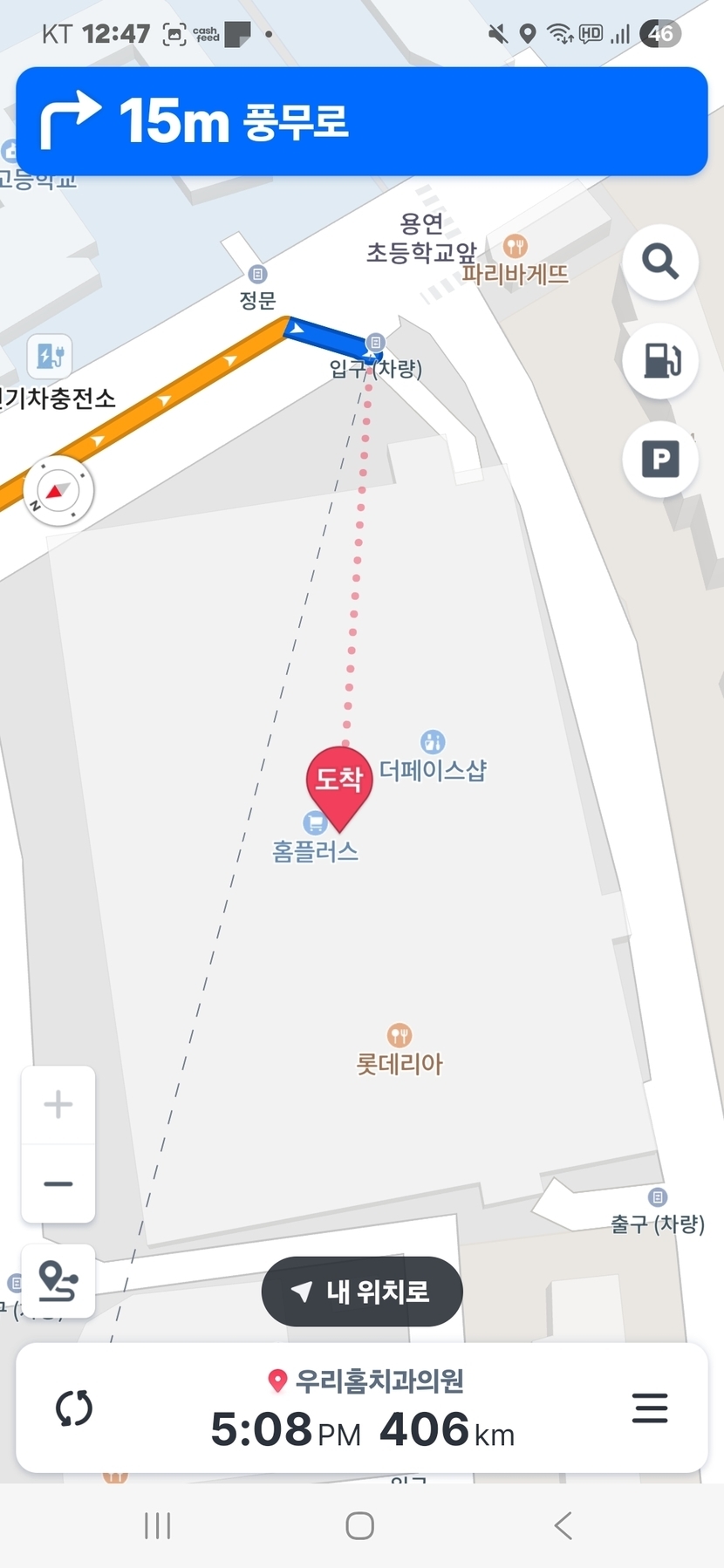Open the full route overview button
The width and height of the screenshot is (724, 1568).
58,1281
